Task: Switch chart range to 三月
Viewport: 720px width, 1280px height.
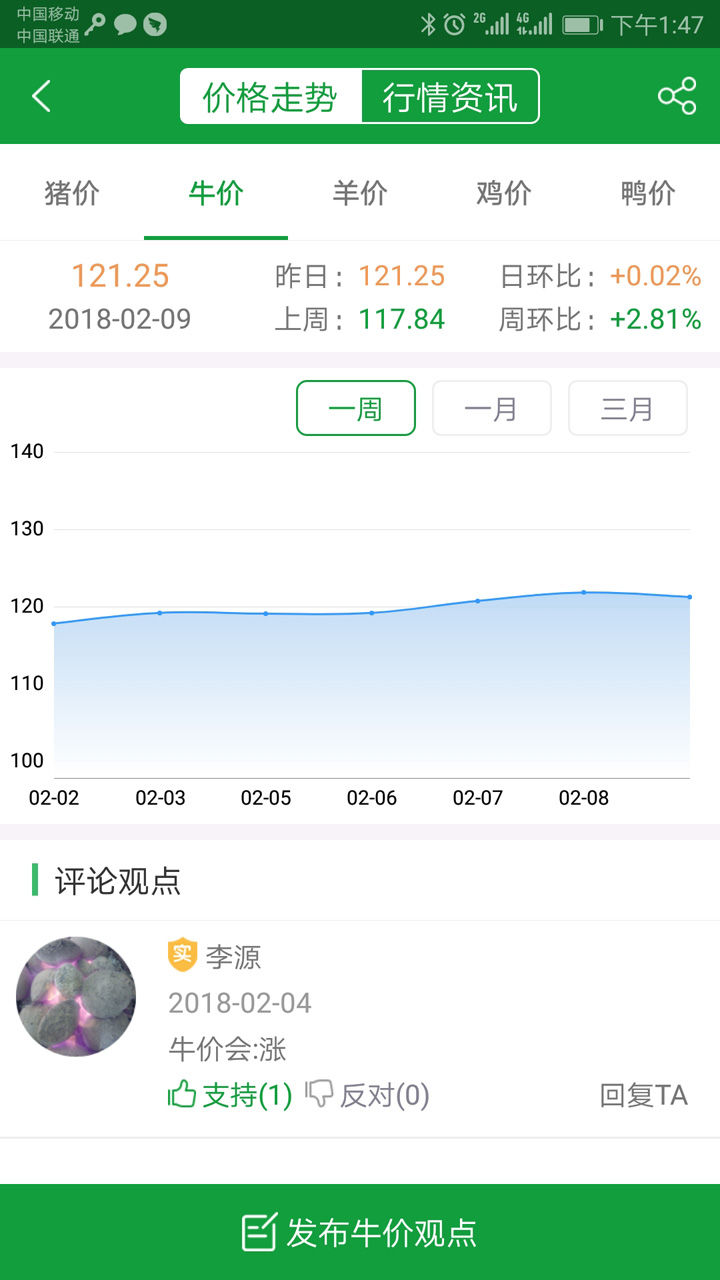Action: point(627,408)
